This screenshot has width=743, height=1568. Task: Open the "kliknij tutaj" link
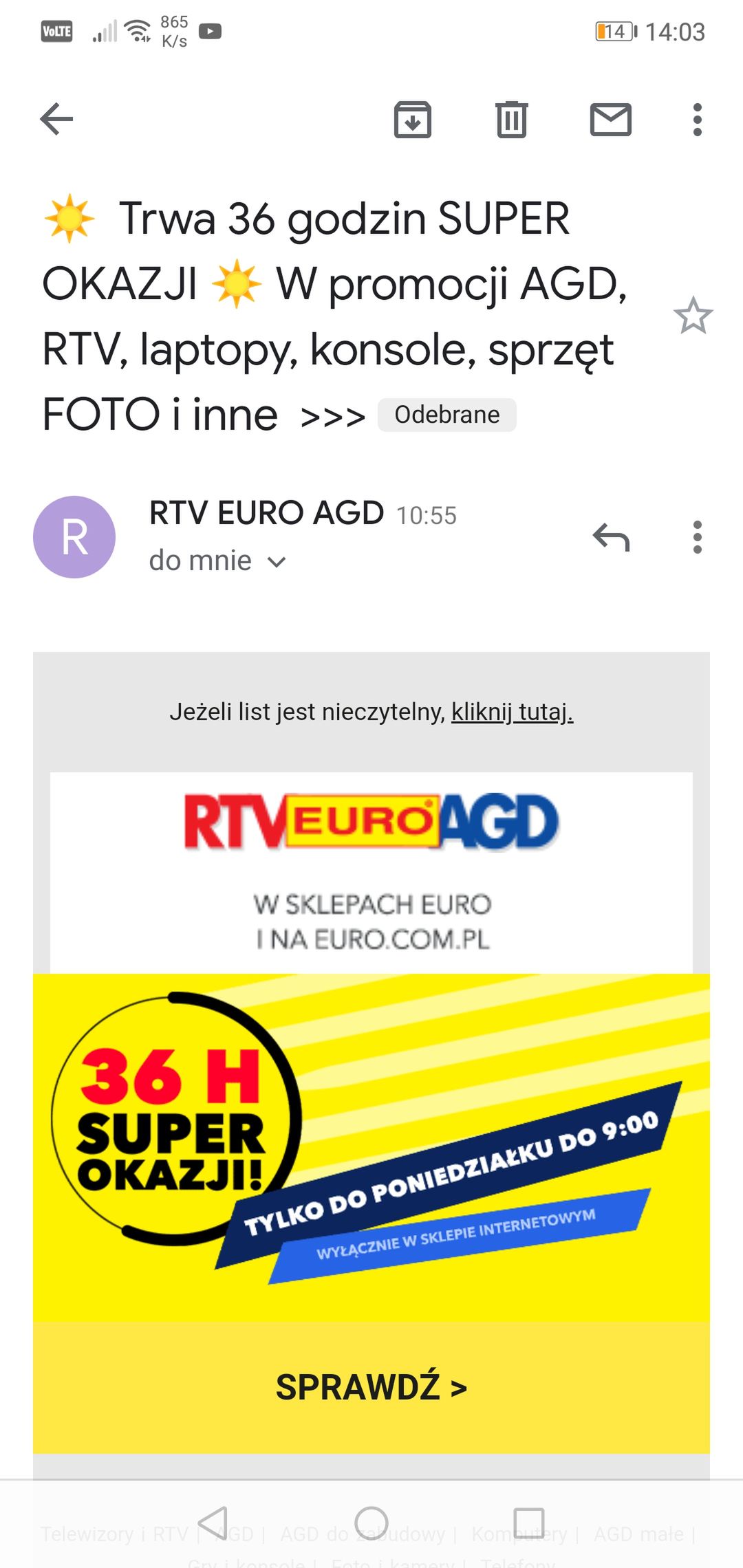[x=513, y=711]
